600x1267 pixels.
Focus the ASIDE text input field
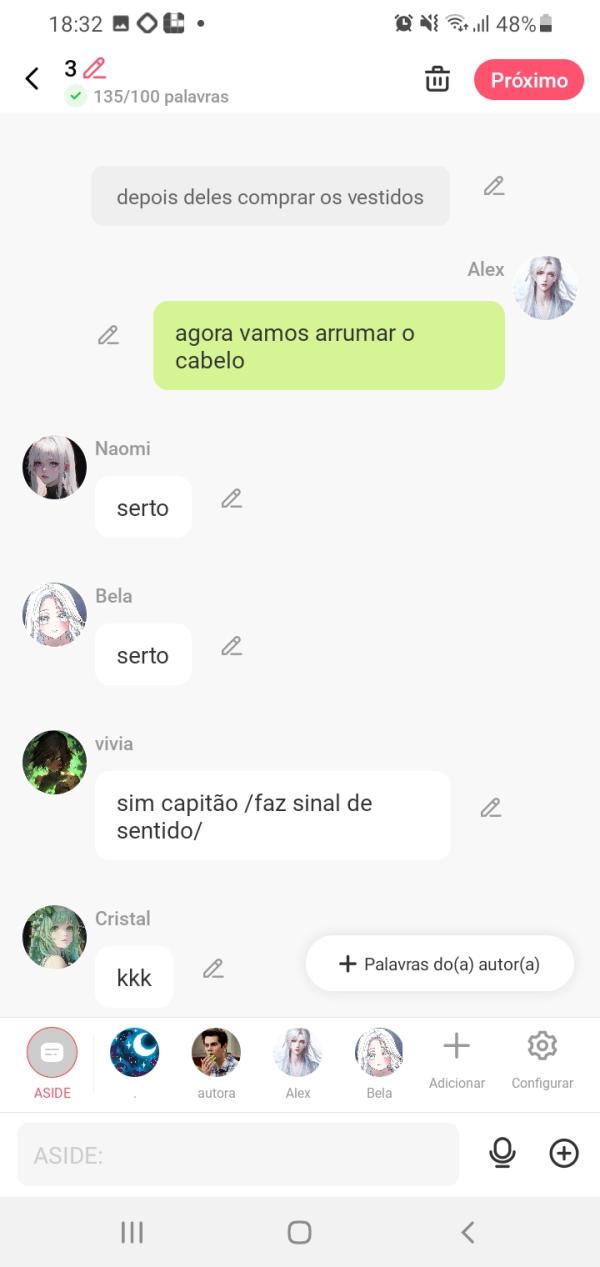pyautogui.click(x=238, y=1155)
